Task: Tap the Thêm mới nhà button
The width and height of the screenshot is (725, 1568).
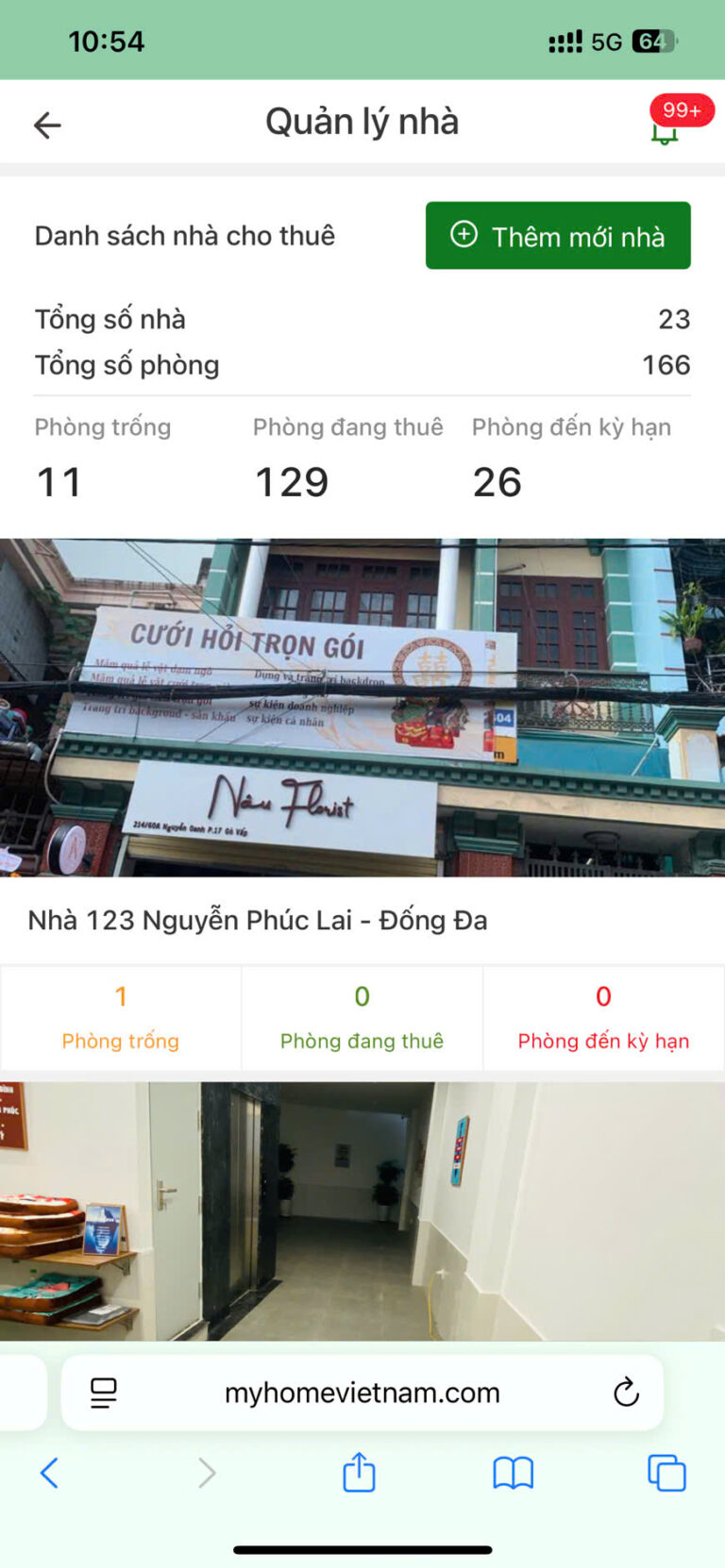Action: coord(558,236)
